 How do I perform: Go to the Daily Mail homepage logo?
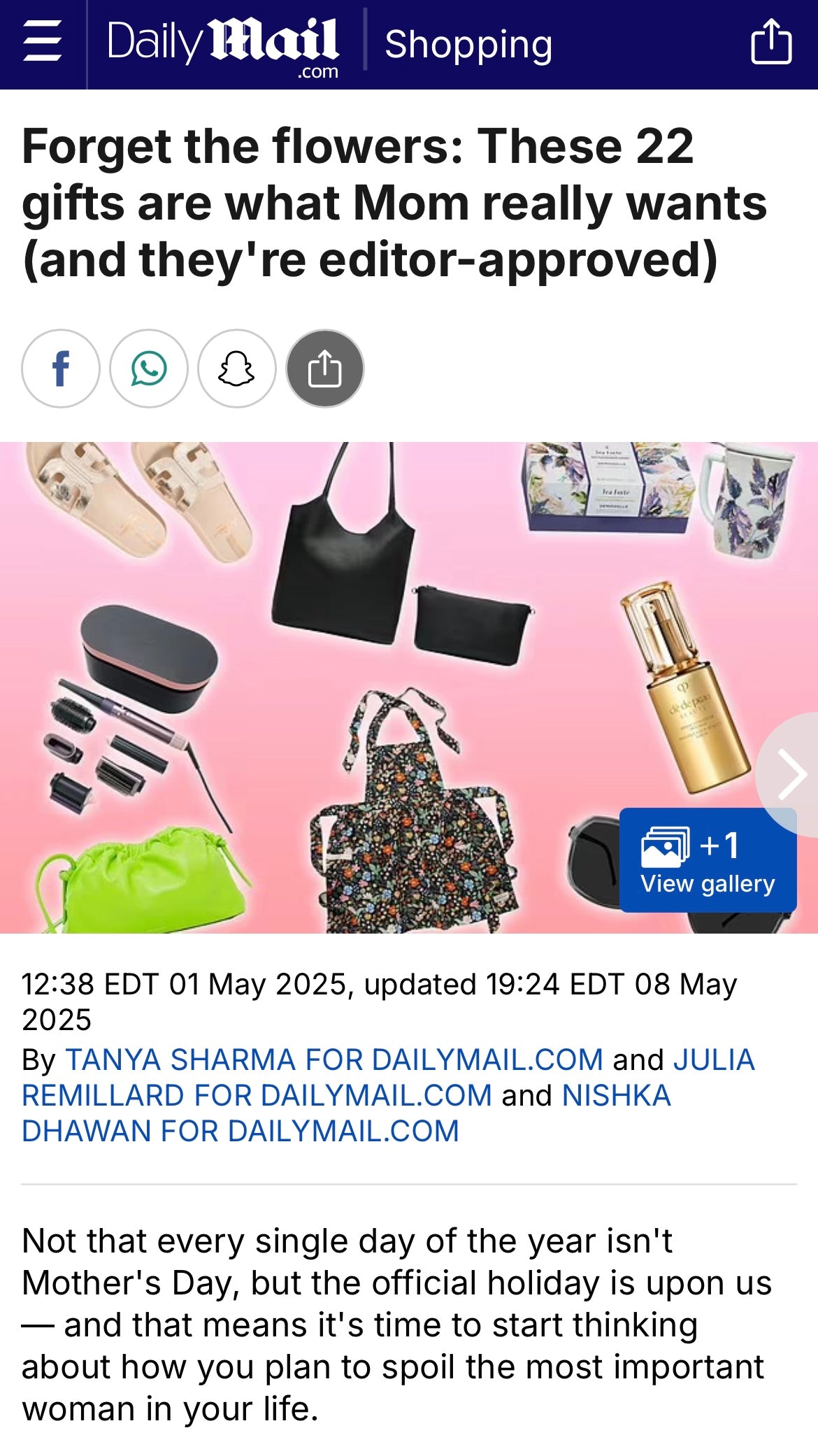tap(222, 43)
